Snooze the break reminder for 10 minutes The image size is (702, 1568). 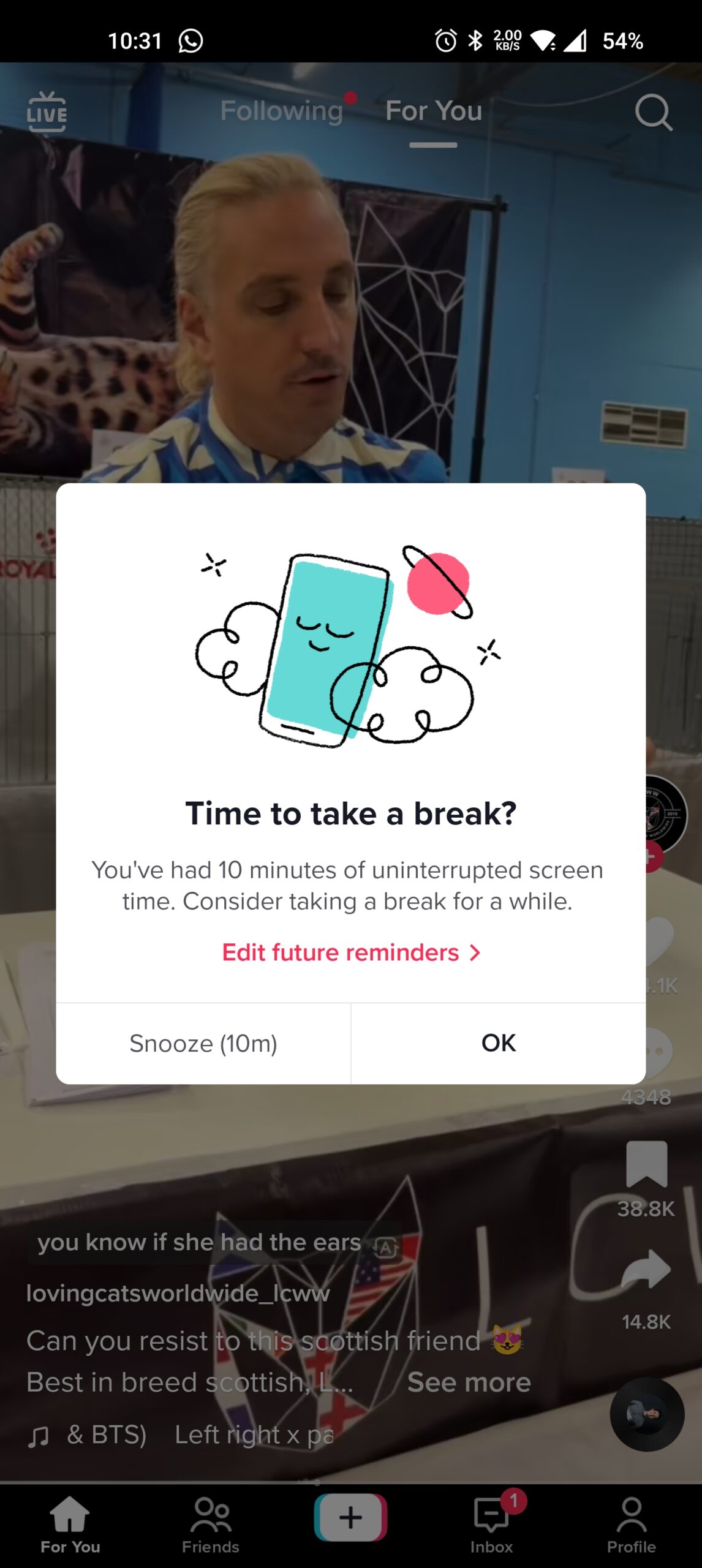(203, 1044)
